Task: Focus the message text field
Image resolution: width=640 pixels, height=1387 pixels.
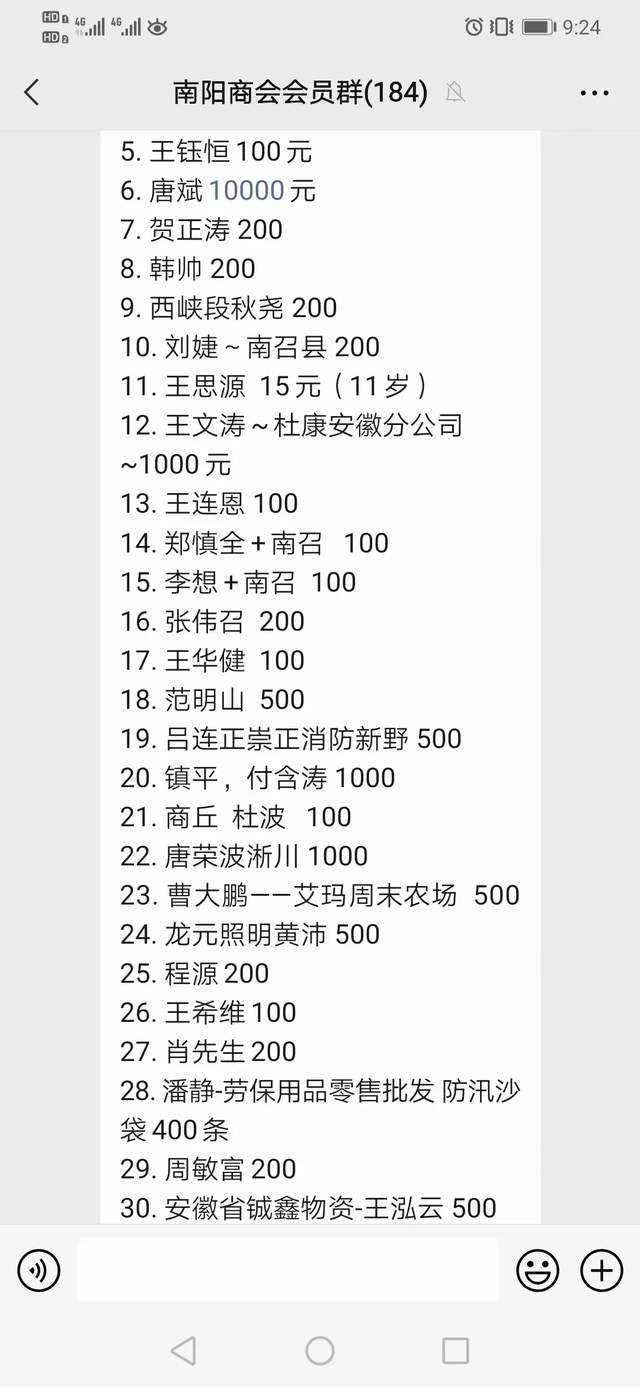Action: click(287, 1270)
